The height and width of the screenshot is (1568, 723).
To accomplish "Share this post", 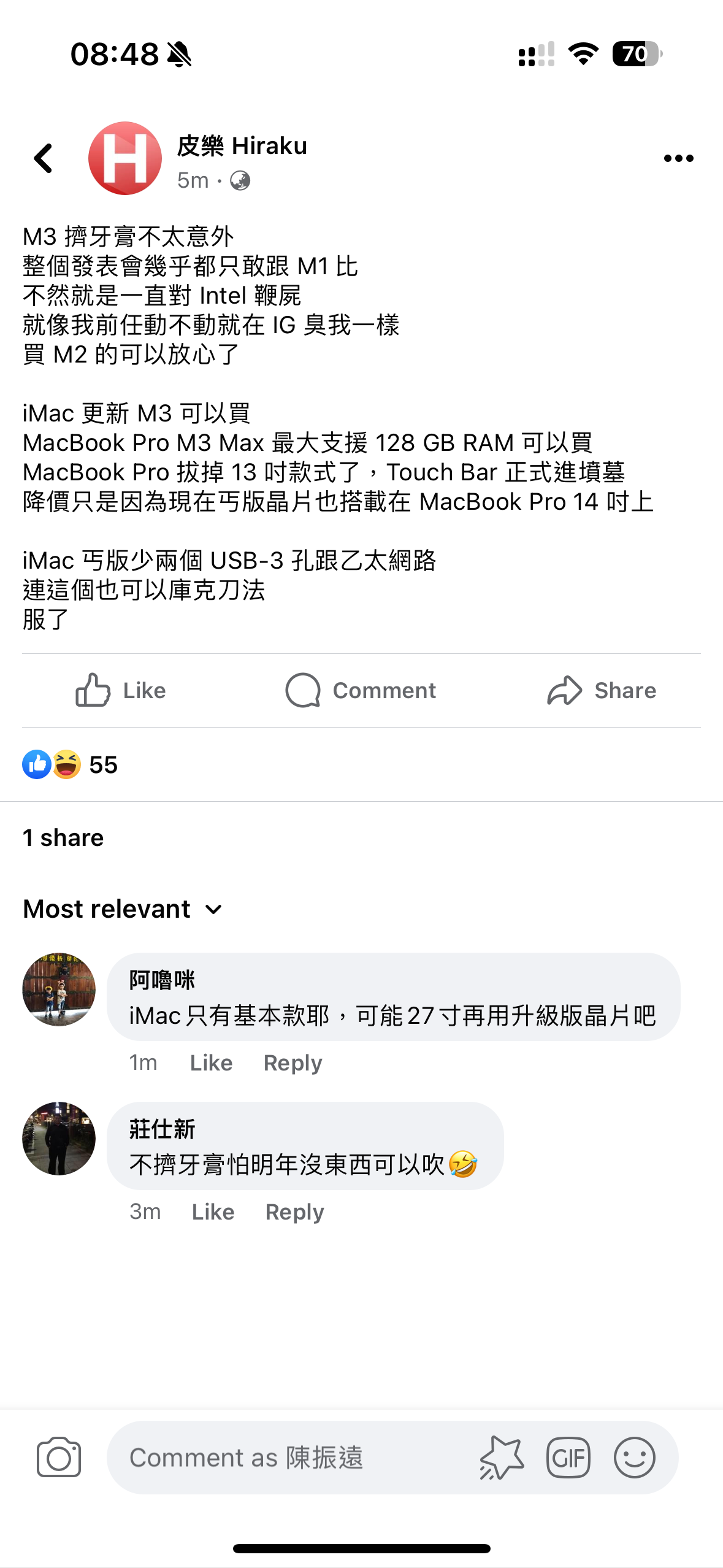I will click(x=602, y=690).
